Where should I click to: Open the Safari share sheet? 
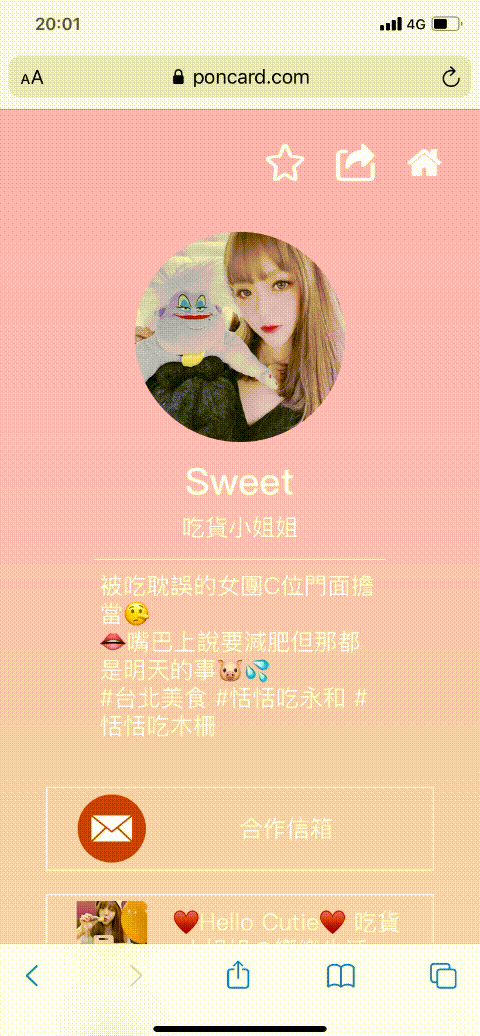pos(238,974)
